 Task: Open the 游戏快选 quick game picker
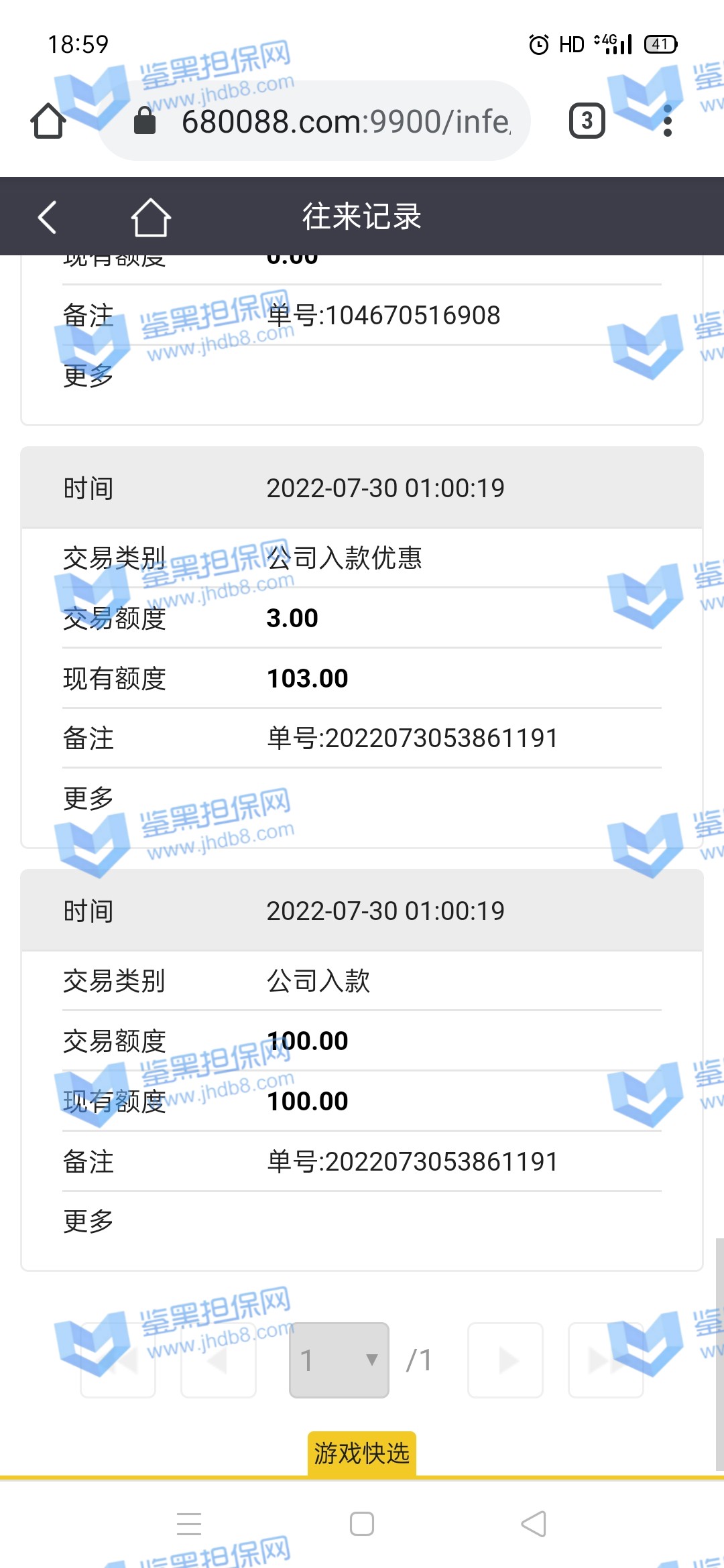pyautogui.click(x=362, y=1453)
